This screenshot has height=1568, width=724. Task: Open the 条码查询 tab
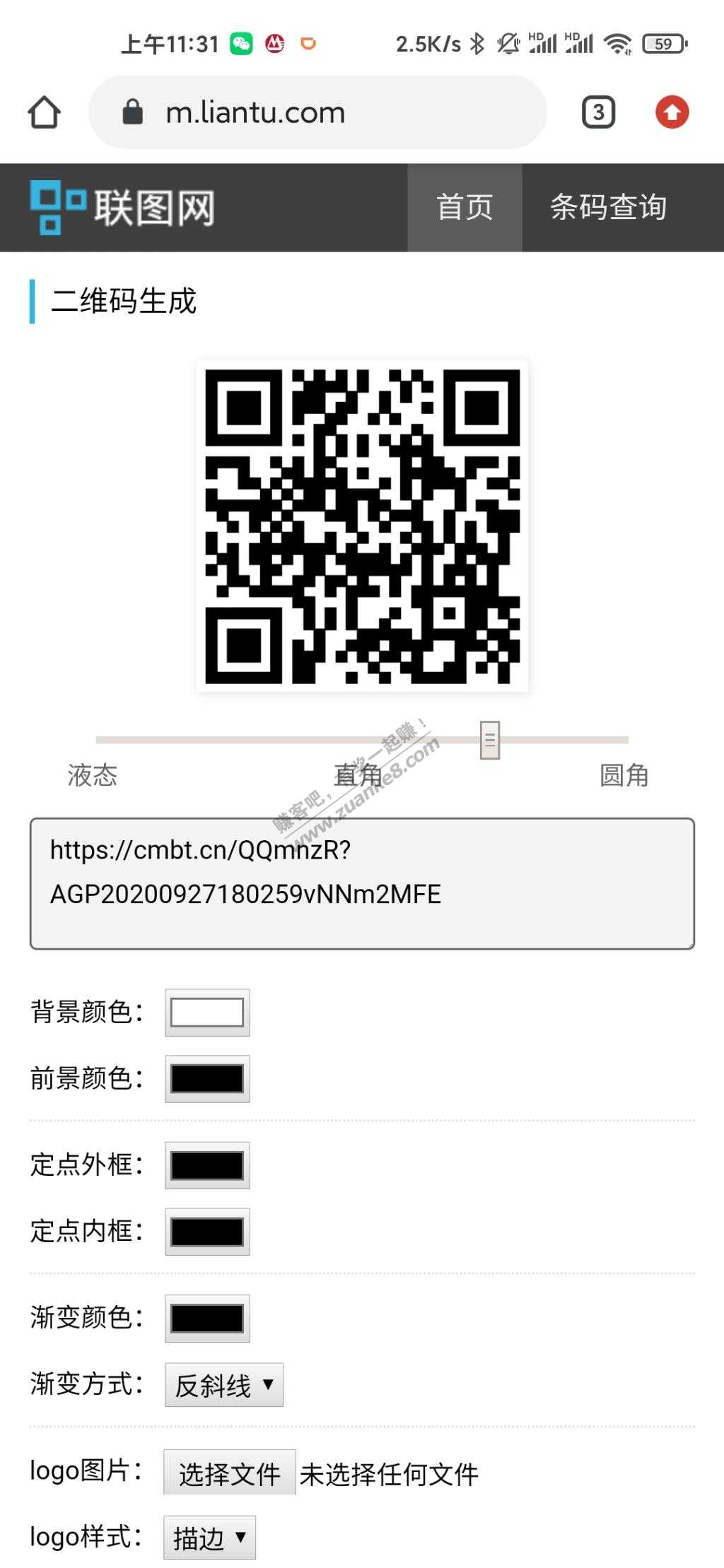click(608, 208)
